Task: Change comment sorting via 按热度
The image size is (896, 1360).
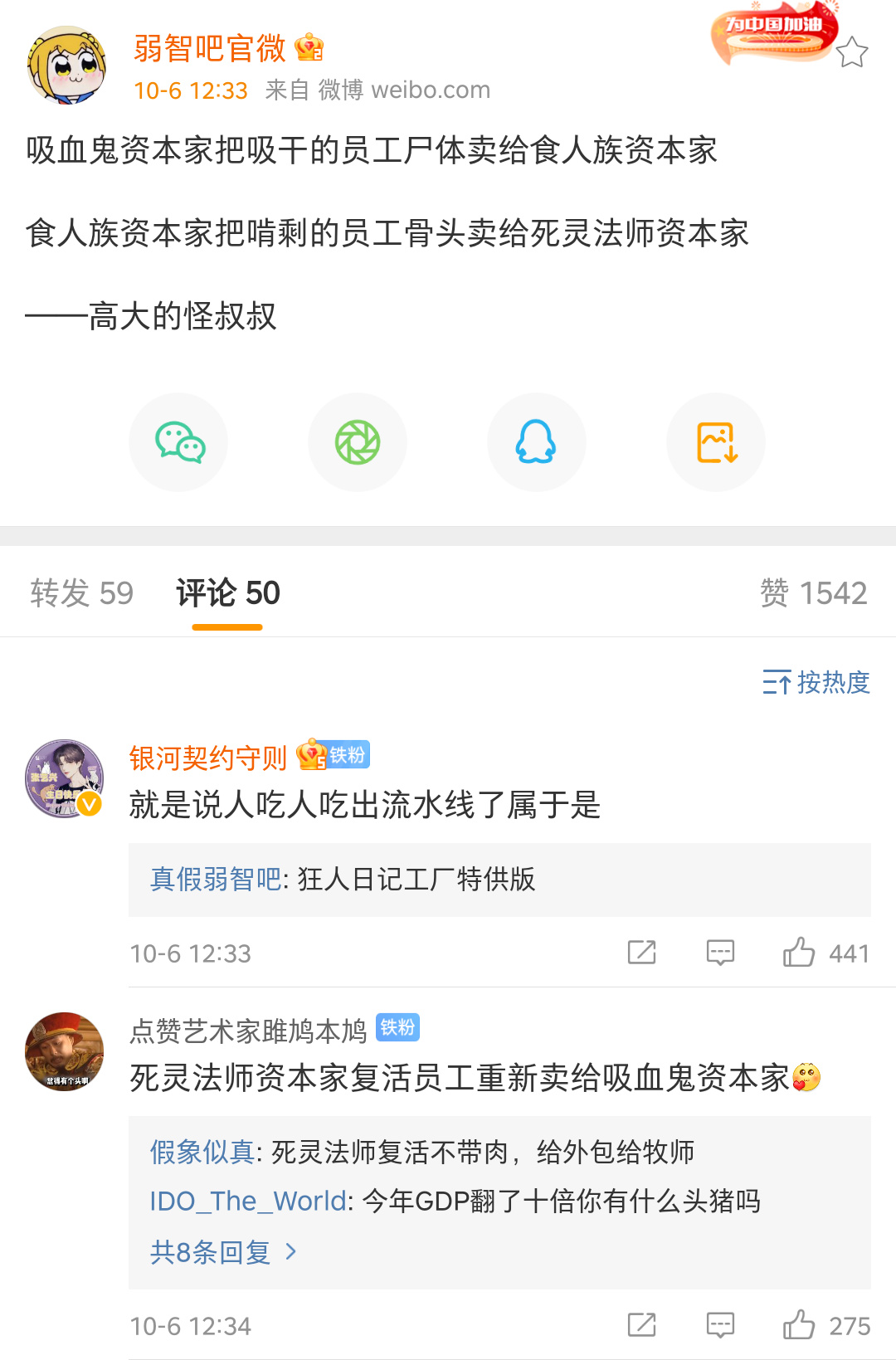Action: [x=816, y=682]
